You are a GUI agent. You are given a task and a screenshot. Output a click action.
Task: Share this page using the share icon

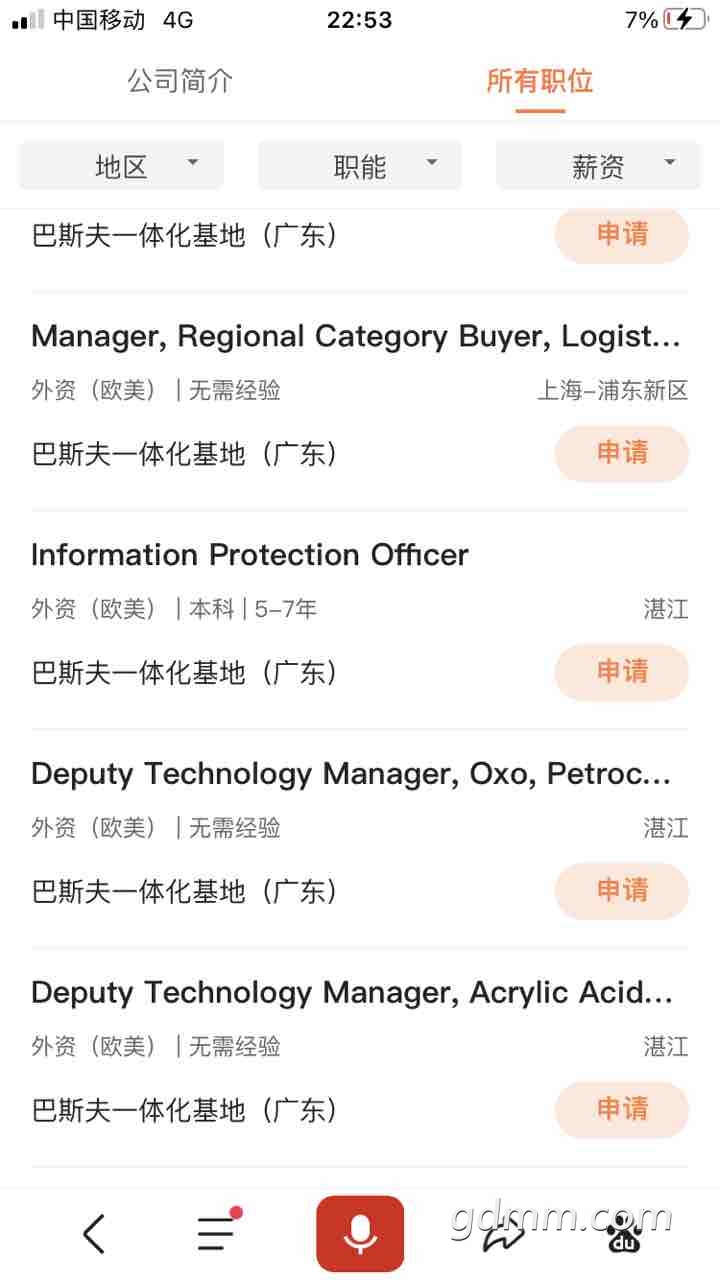[503, 1235]
